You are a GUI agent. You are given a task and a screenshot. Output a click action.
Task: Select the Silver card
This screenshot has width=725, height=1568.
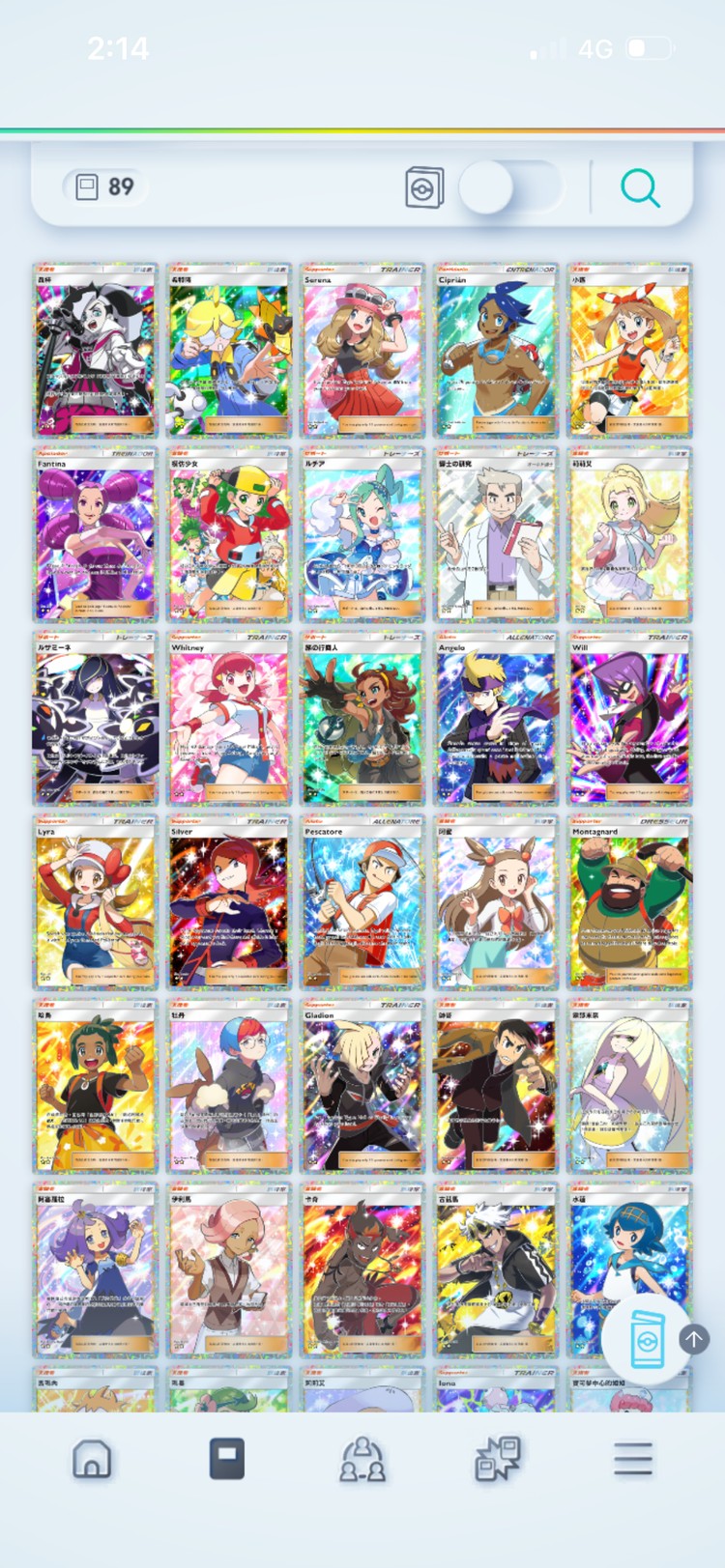point(229,901)
